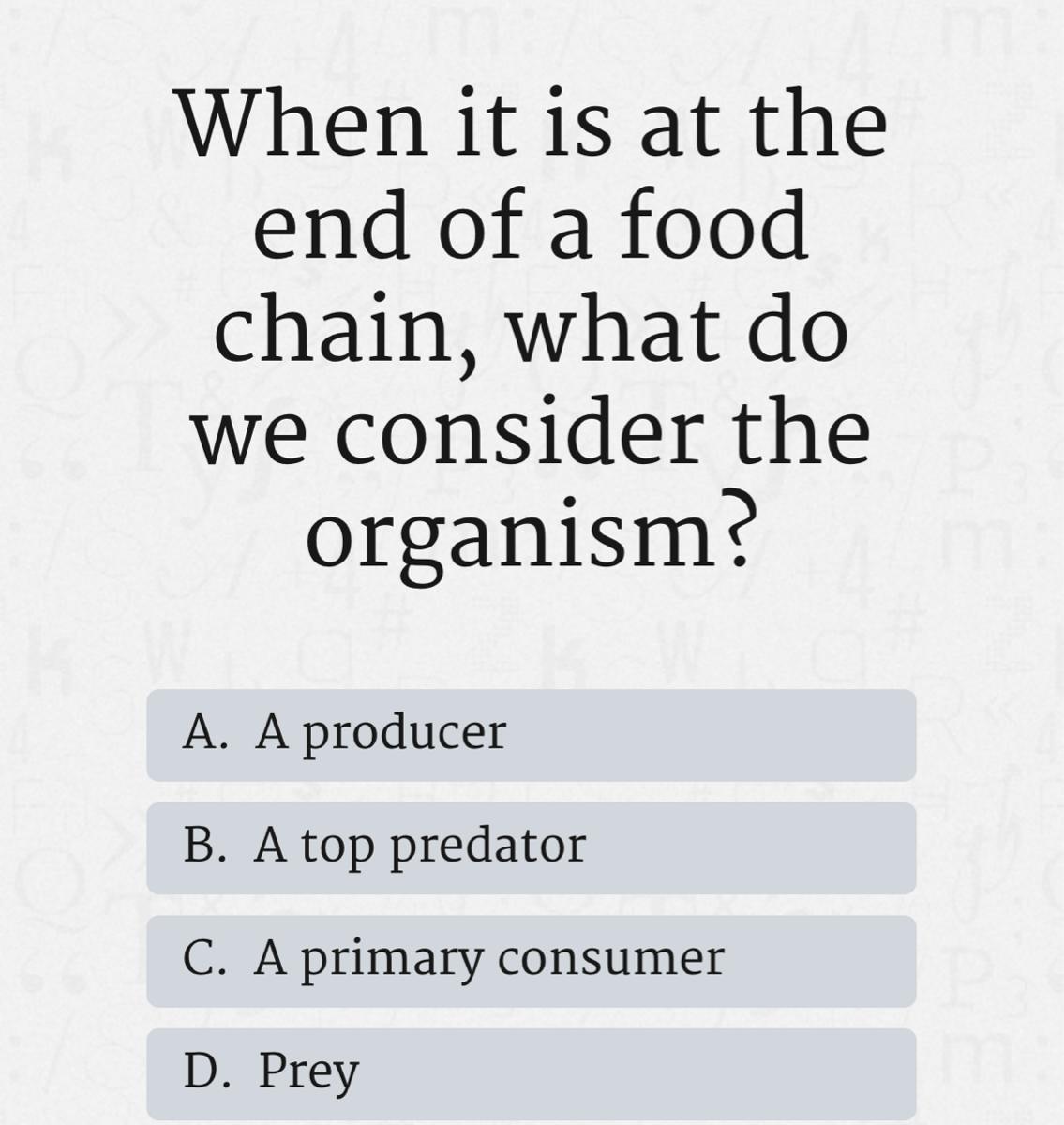Pick answer C. A primary consumer

(531, 960)
